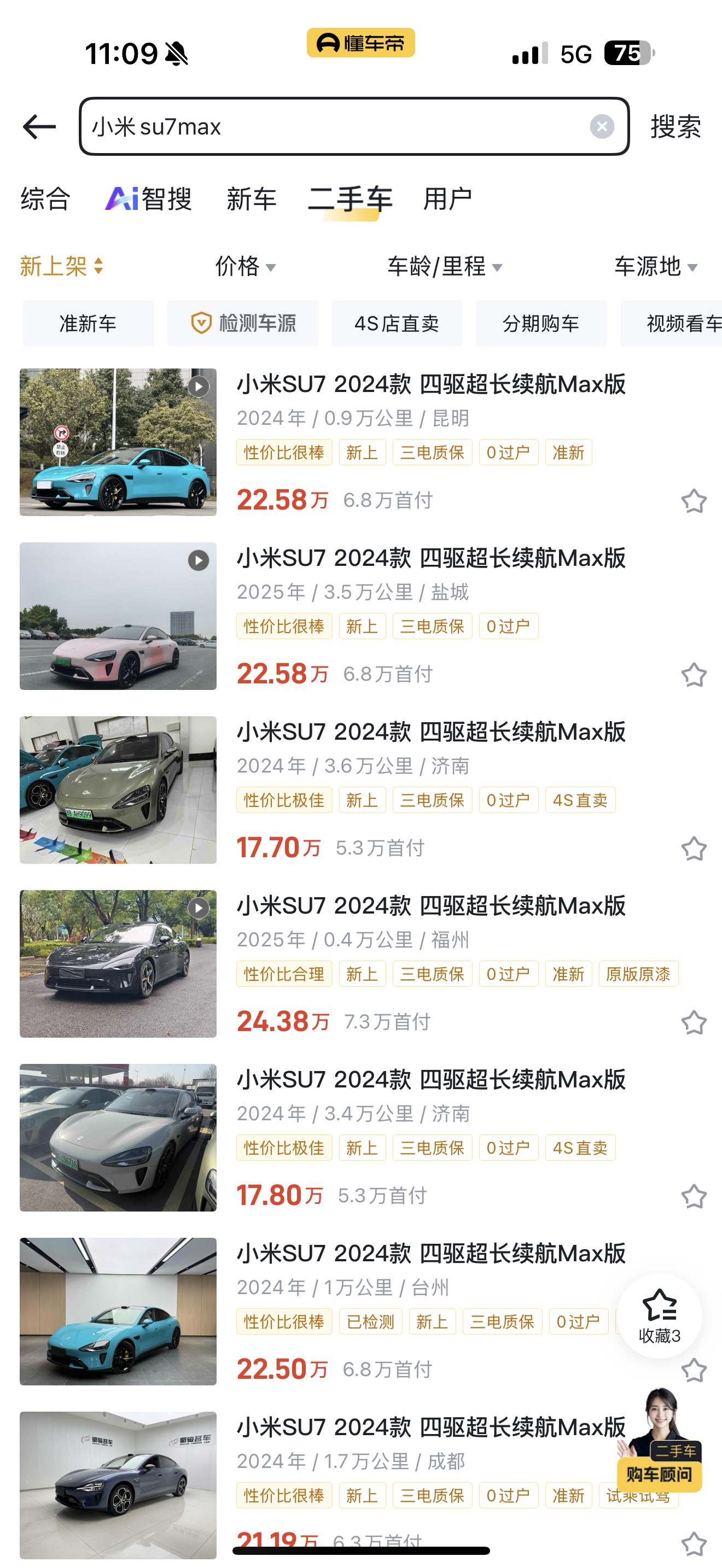
Task: Expand the 车龄/里程 filter
Action: click(x=445, y=266)
